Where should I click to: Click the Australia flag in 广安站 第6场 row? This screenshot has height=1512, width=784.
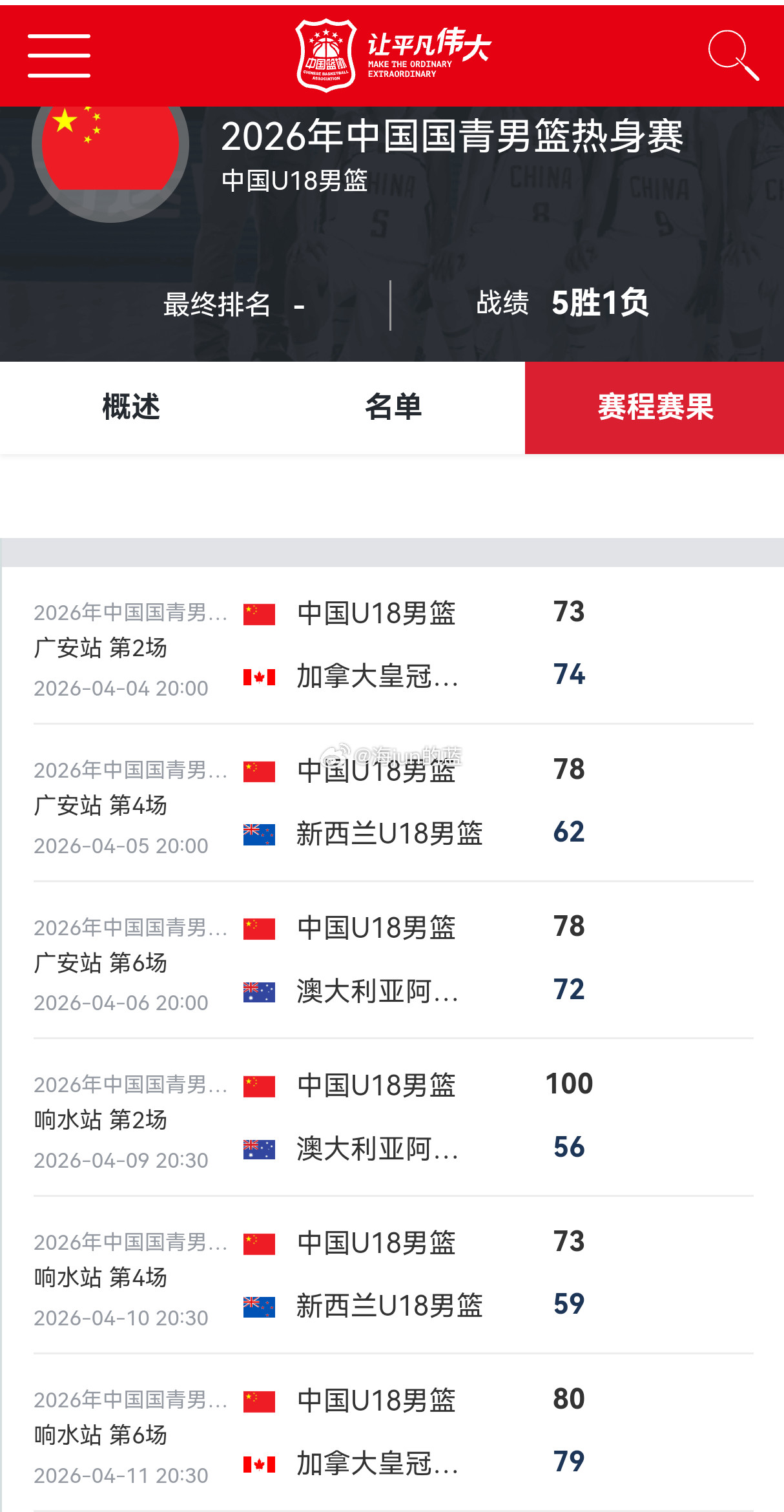click(x=258, y=991)
